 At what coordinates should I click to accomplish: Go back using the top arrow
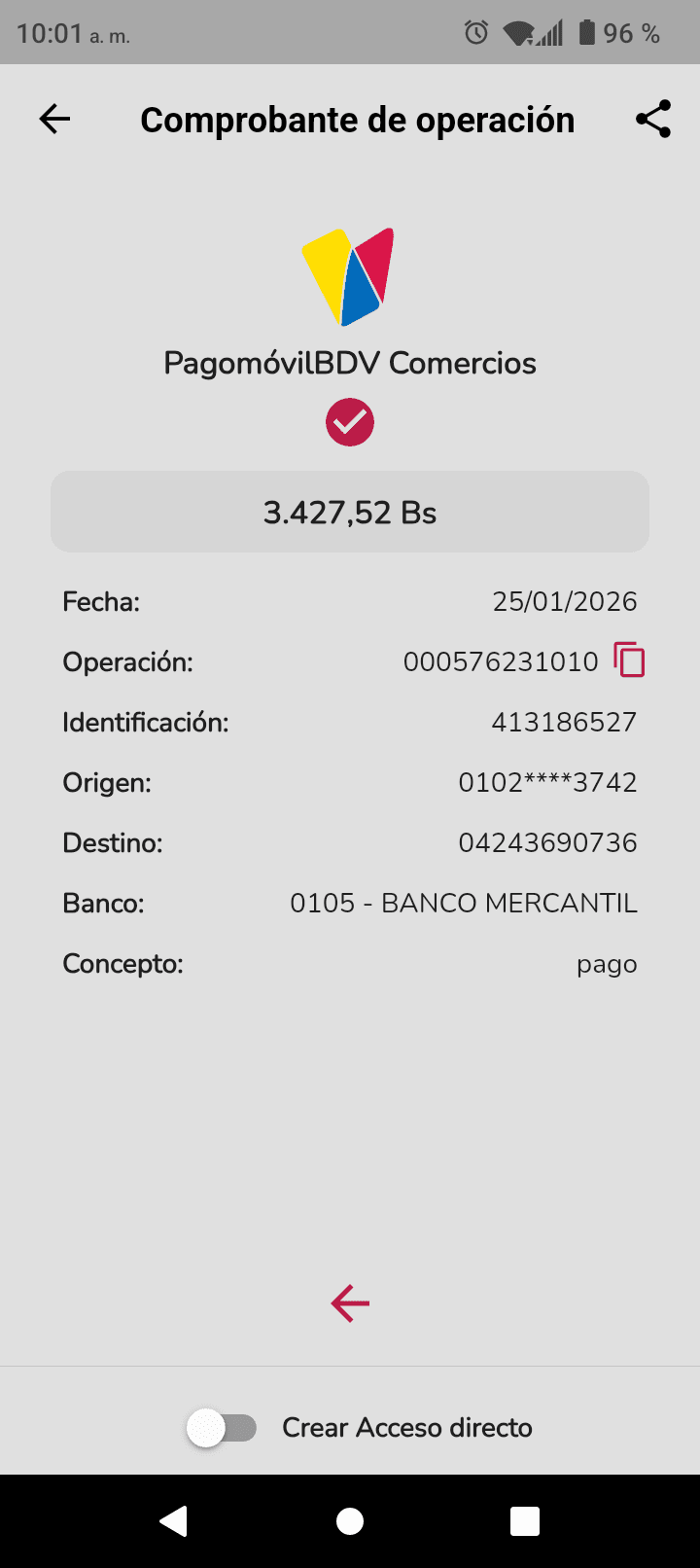click(x=54, y=120)
